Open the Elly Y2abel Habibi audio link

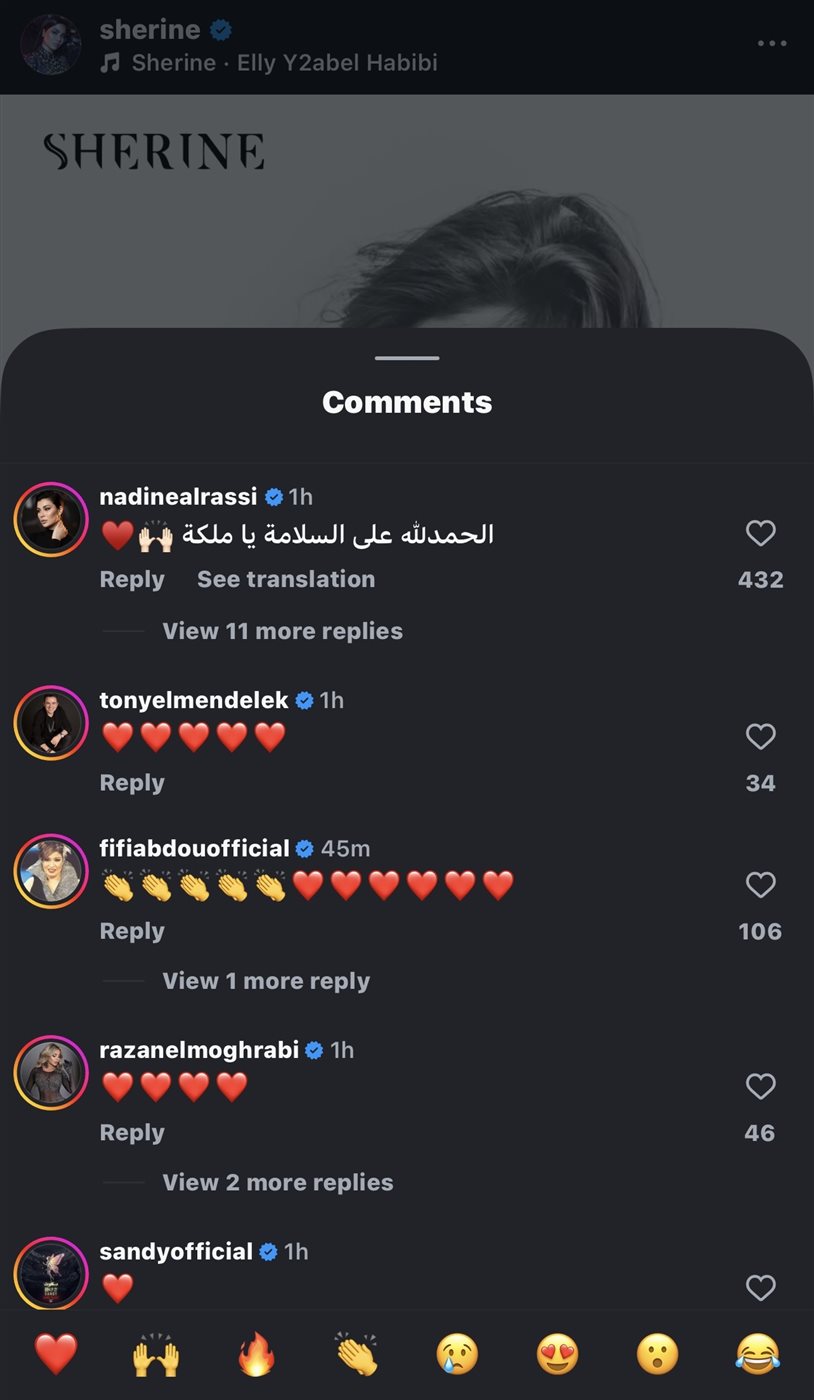point(285,63)
